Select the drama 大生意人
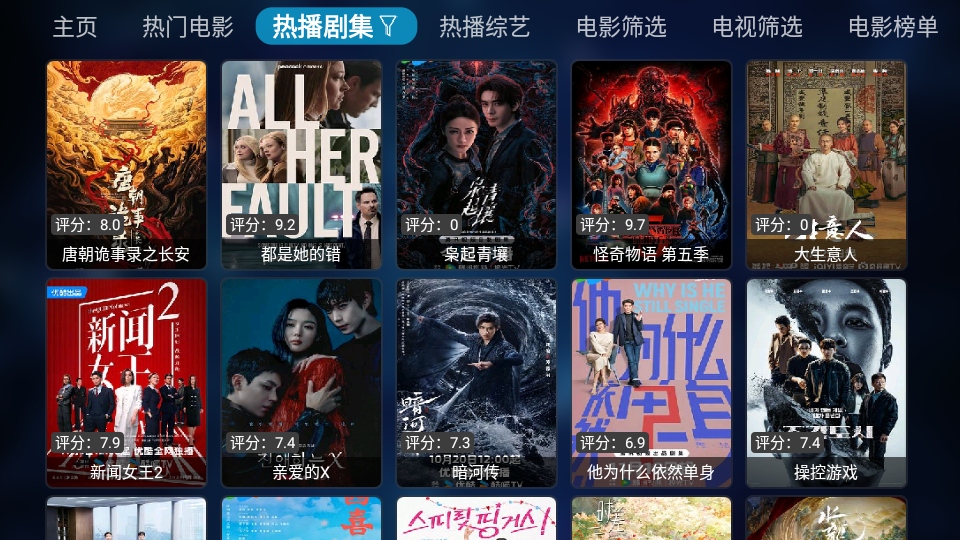The width and height of the screenshot is (960, 540). tap(826, 165)
